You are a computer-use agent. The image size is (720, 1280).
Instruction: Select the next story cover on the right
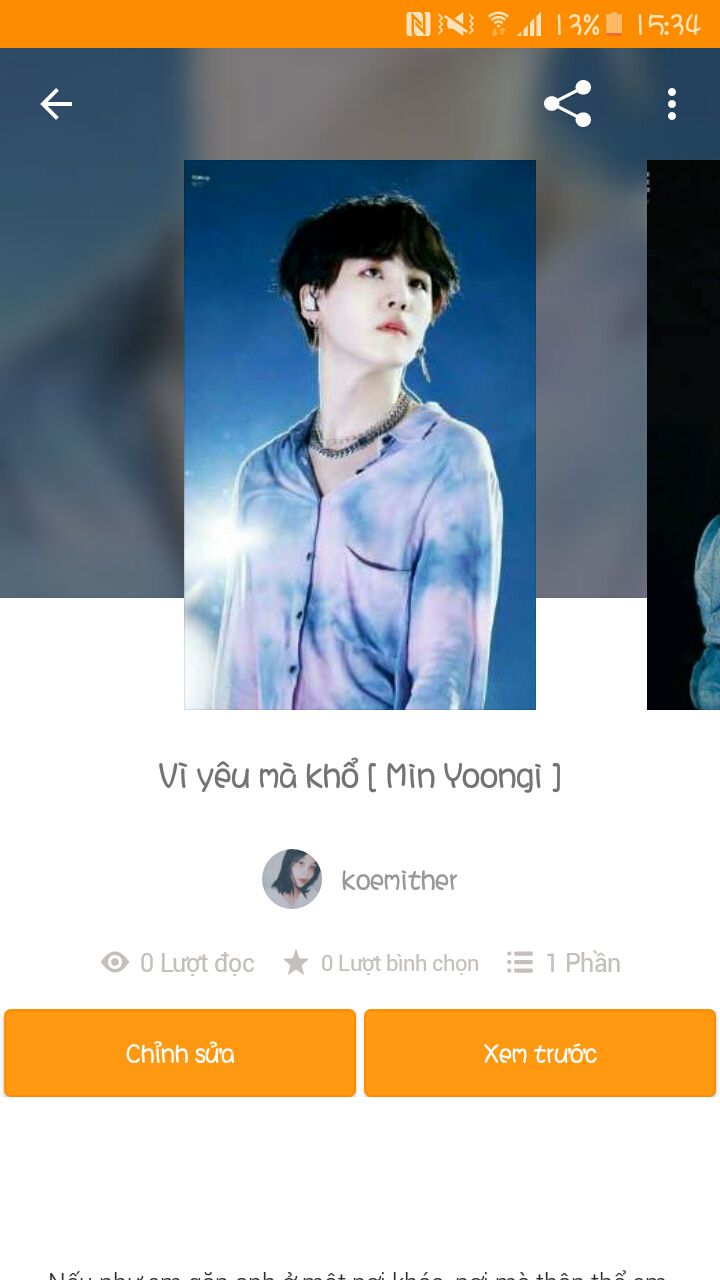point(683,435)
